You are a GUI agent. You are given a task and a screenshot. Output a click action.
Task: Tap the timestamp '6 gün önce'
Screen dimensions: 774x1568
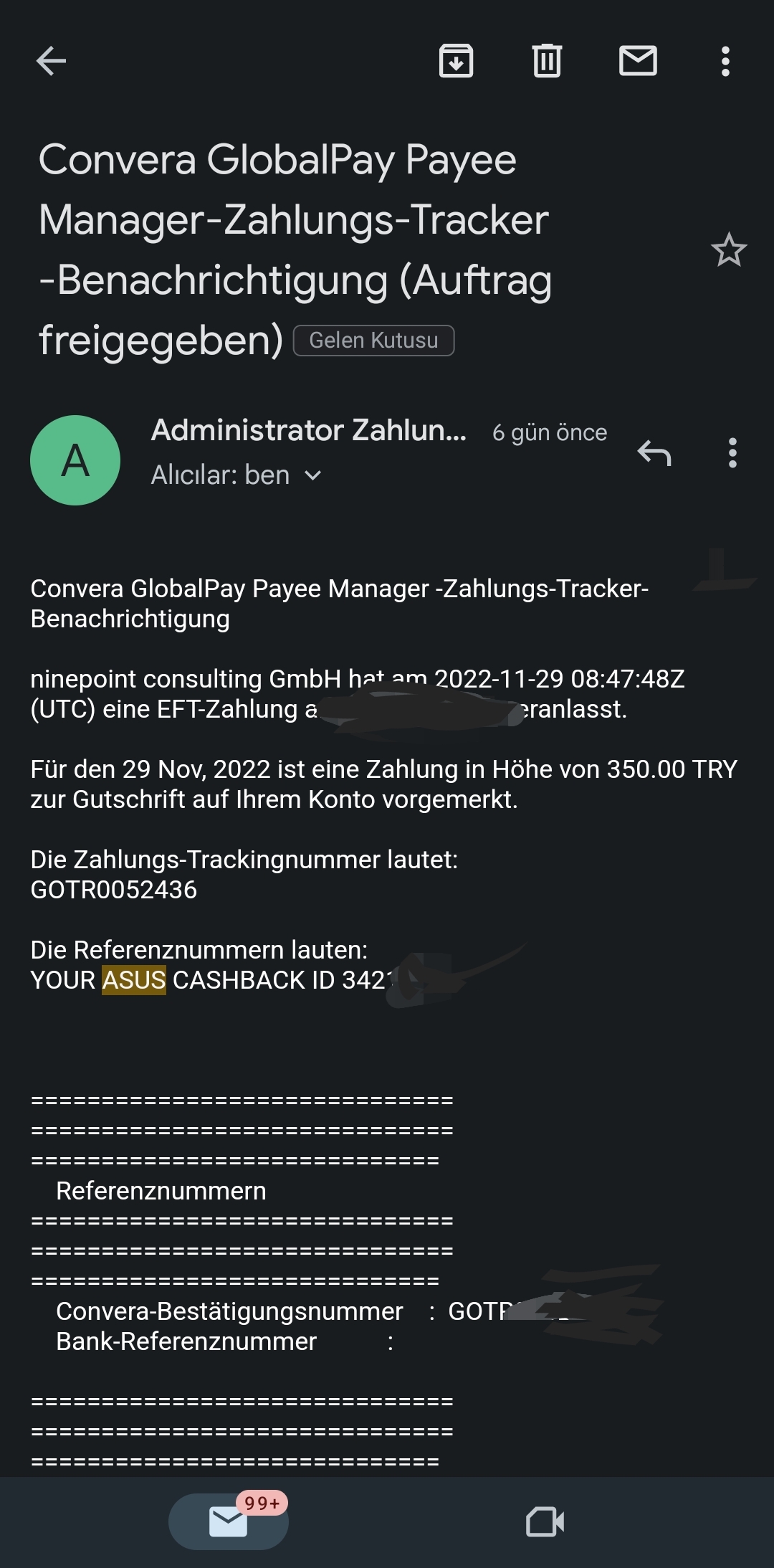(548, 432)
